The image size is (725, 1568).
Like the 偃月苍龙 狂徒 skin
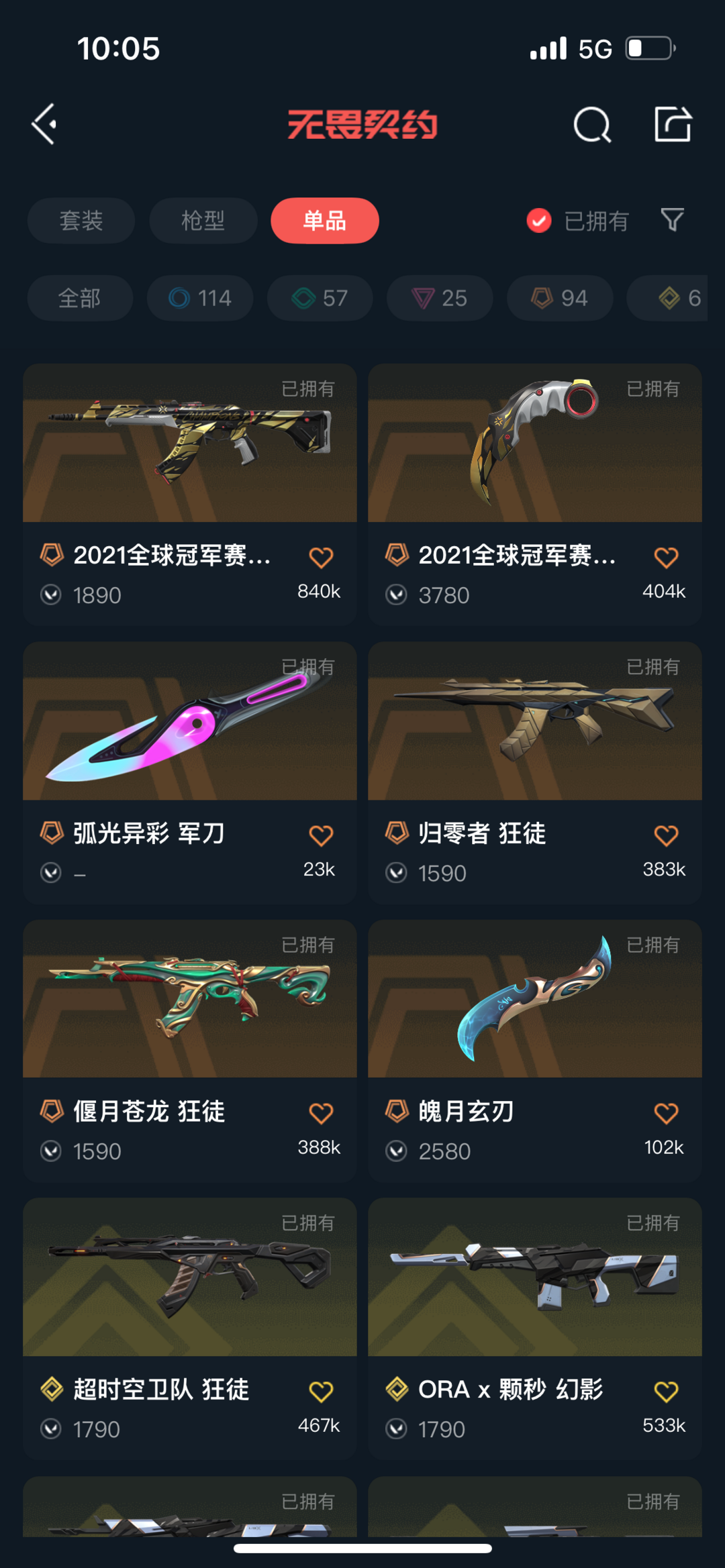(321, 1114)
